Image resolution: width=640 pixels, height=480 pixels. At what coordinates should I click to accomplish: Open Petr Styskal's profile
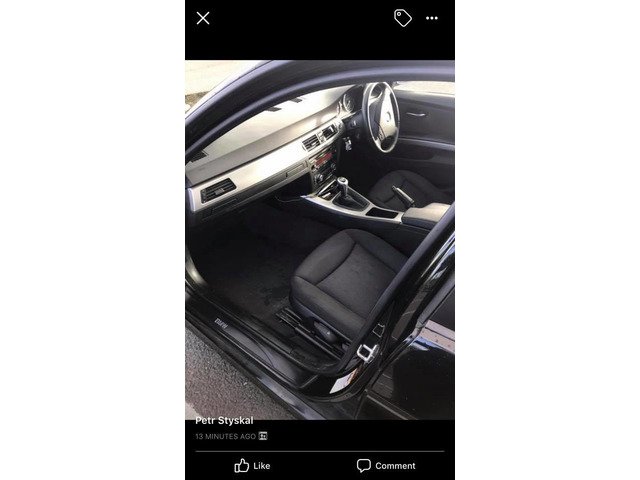tap(226, 421)
